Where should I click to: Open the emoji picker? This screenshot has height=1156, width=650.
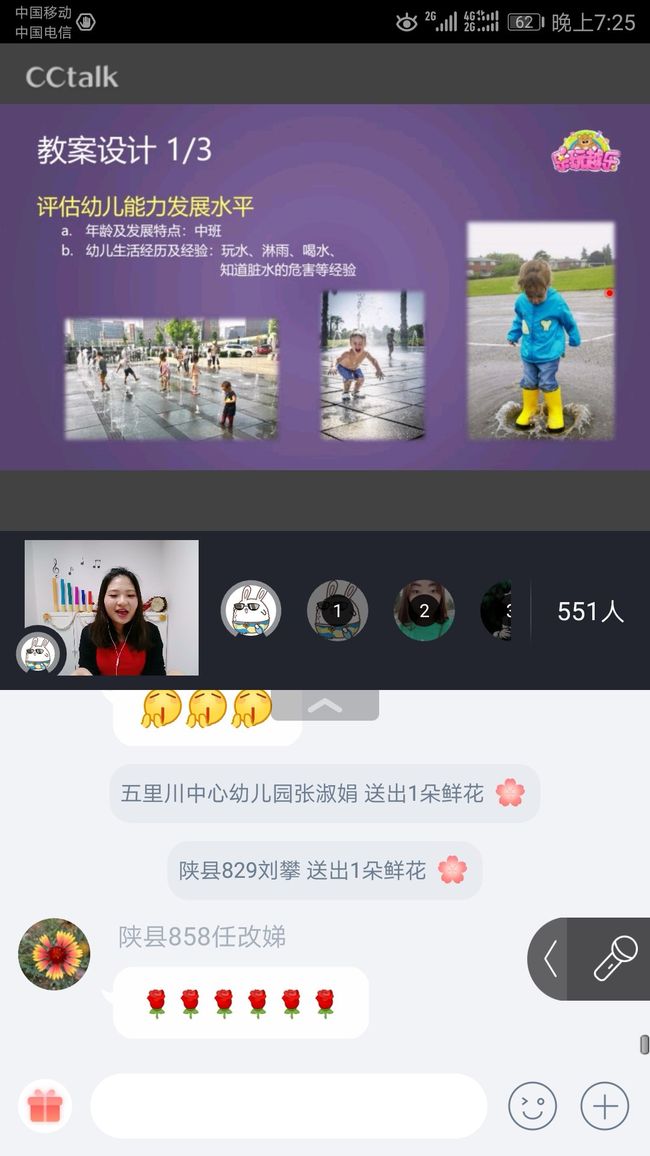(x=532, y=1106)
